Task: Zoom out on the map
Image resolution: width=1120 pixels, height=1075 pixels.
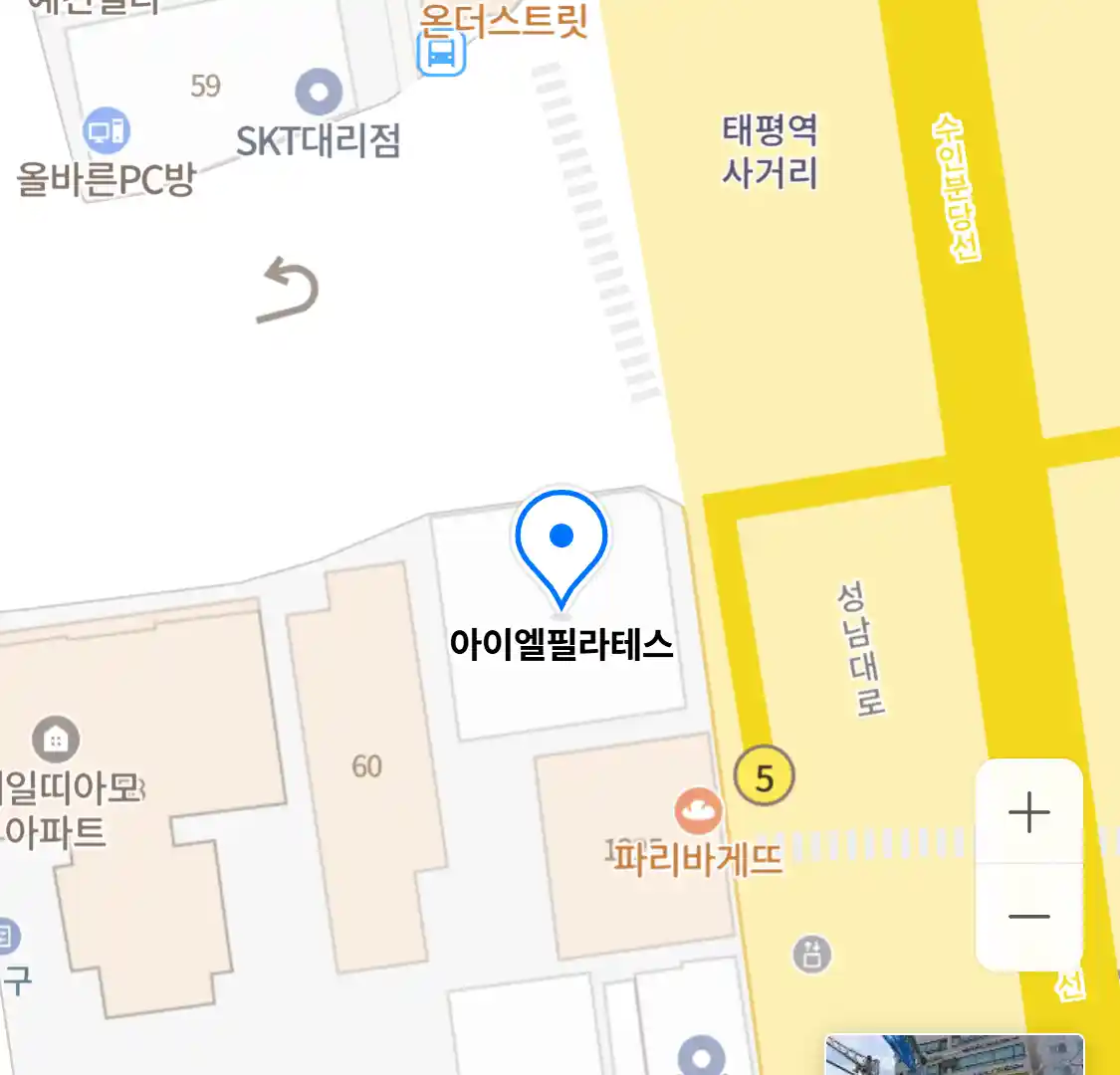Action: [1028, 917]
